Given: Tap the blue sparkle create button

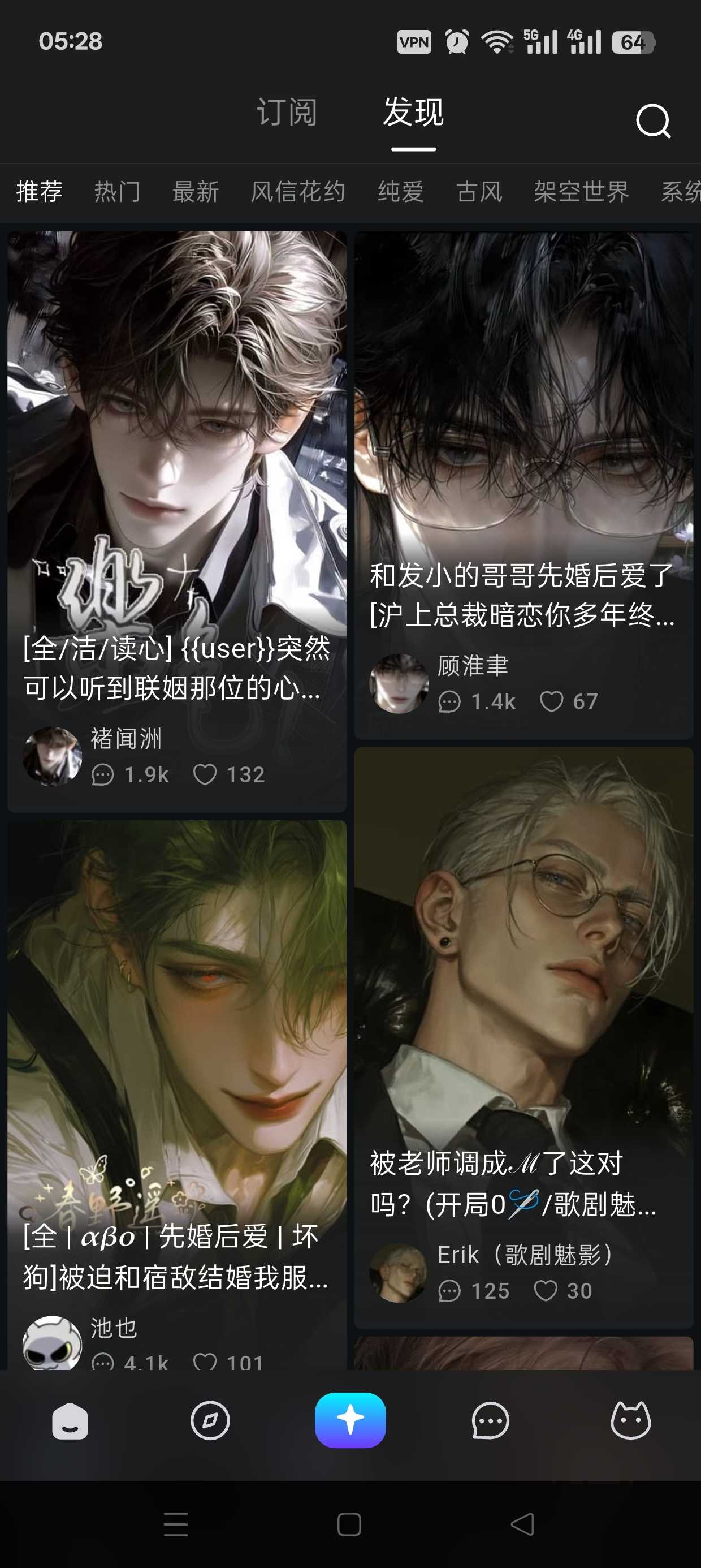Looking at the screenshot, I should pos(350,1420).
